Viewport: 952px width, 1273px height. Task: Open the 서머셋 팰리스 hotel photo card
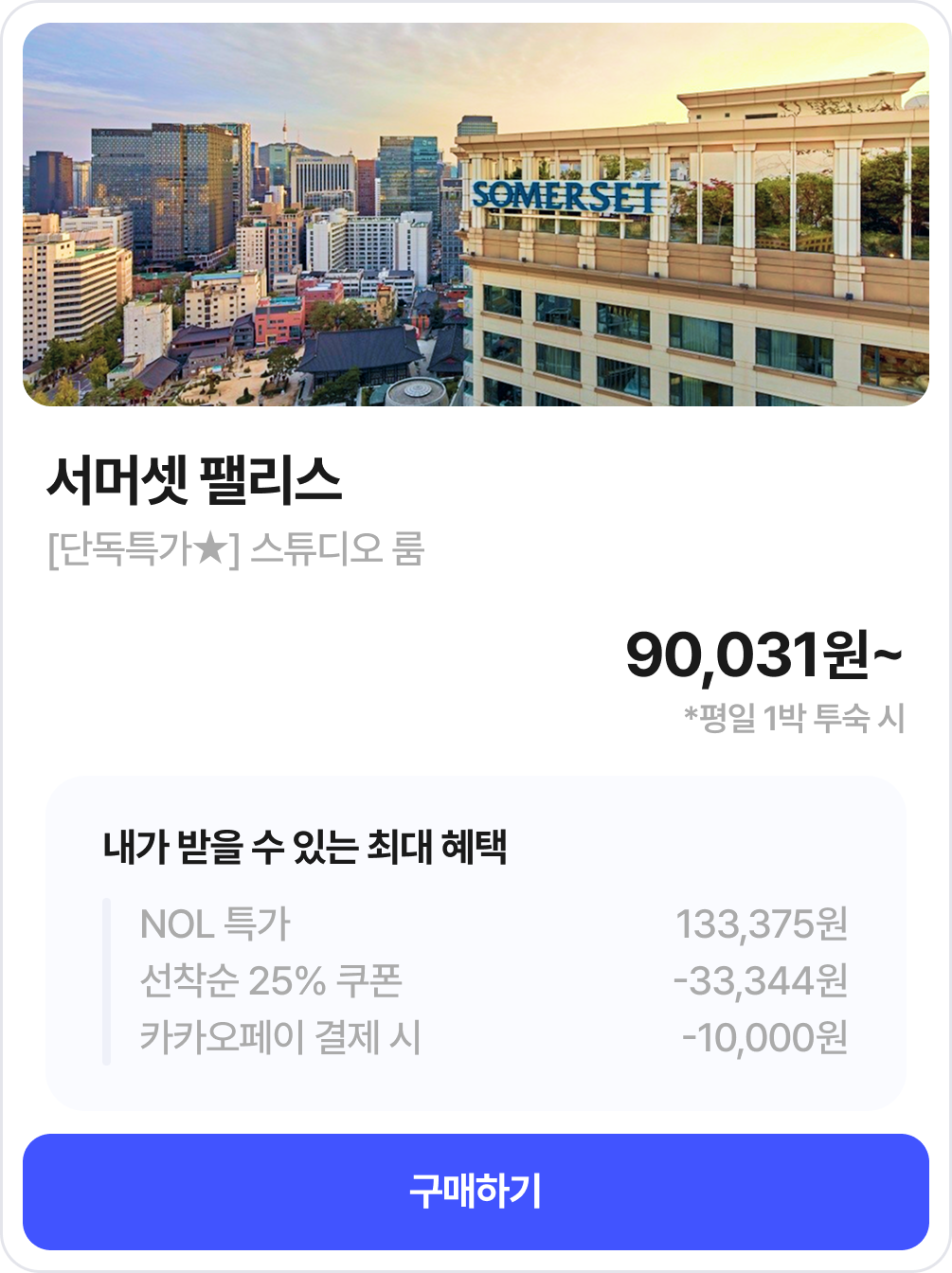[476, 215]
